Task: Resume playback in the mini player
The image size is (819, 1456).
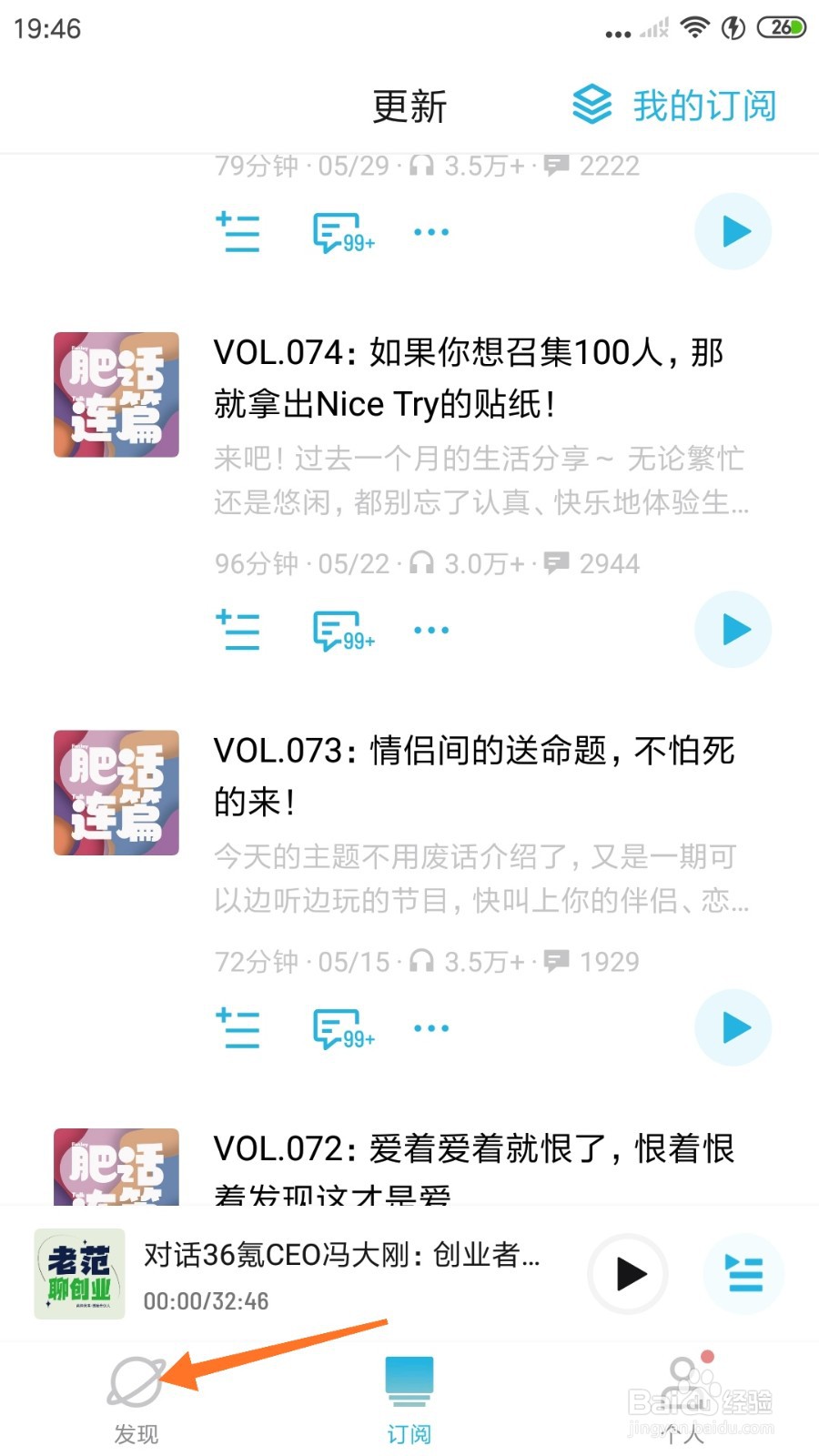Action: [x=627, y=1274]
